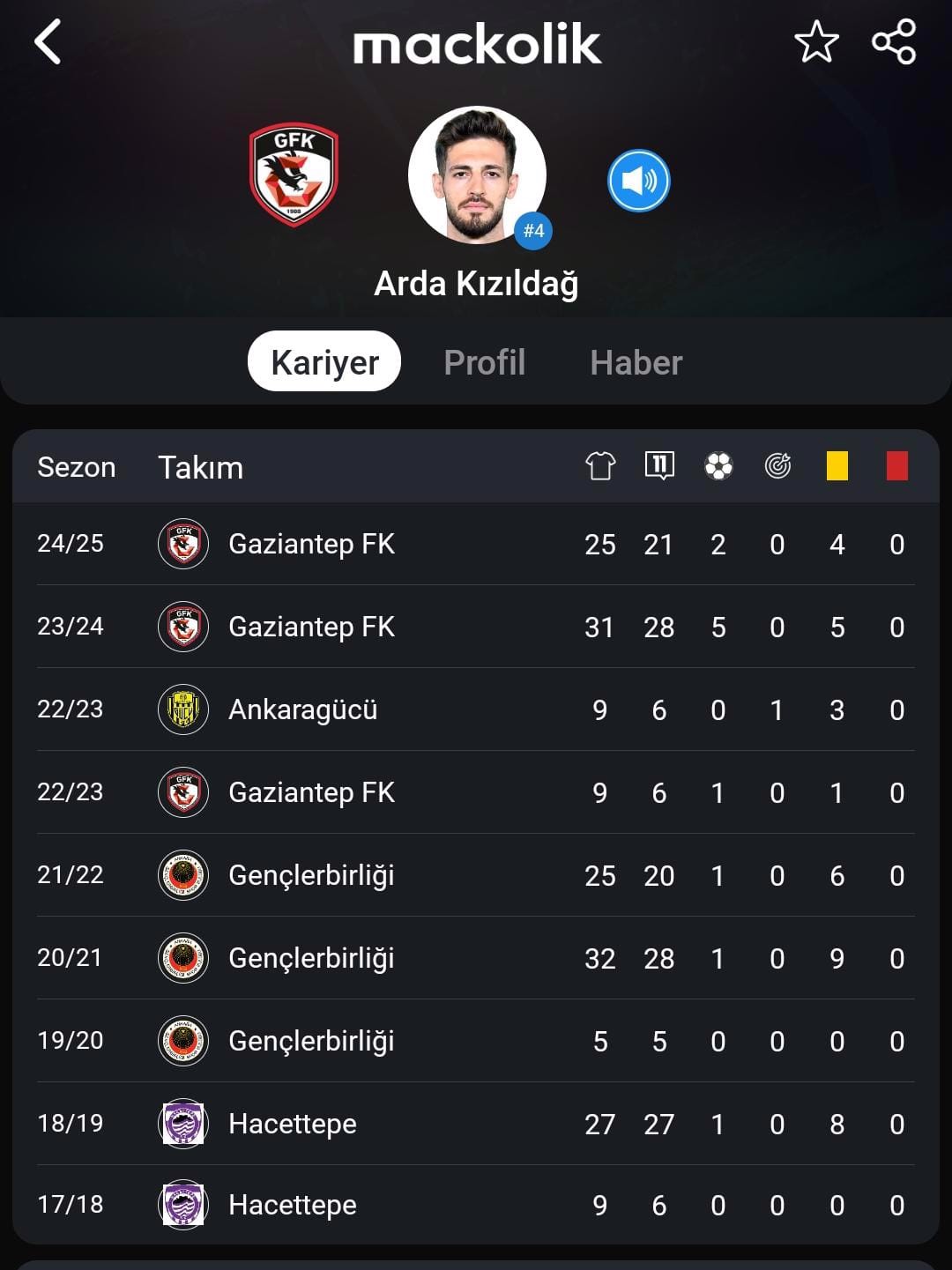Viewport: 952px width, 1270px height.
Task: Open the Gaziantep FK club logo
Action: (x=294, y=175)
